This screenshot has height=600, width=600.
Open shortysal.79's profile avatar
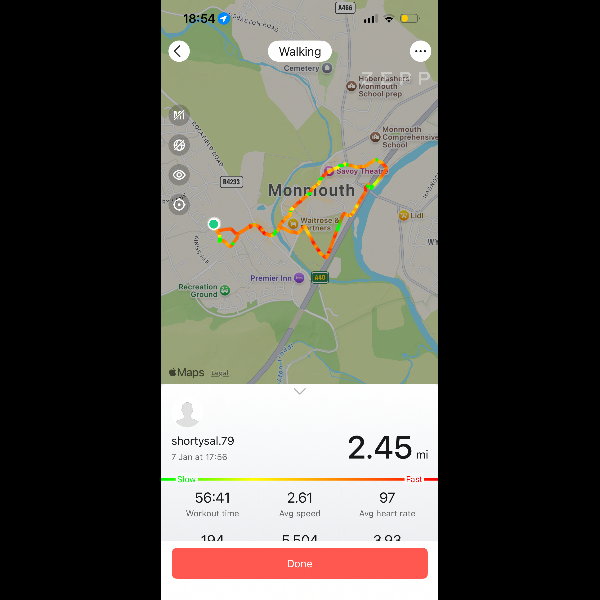coord(187,413)
